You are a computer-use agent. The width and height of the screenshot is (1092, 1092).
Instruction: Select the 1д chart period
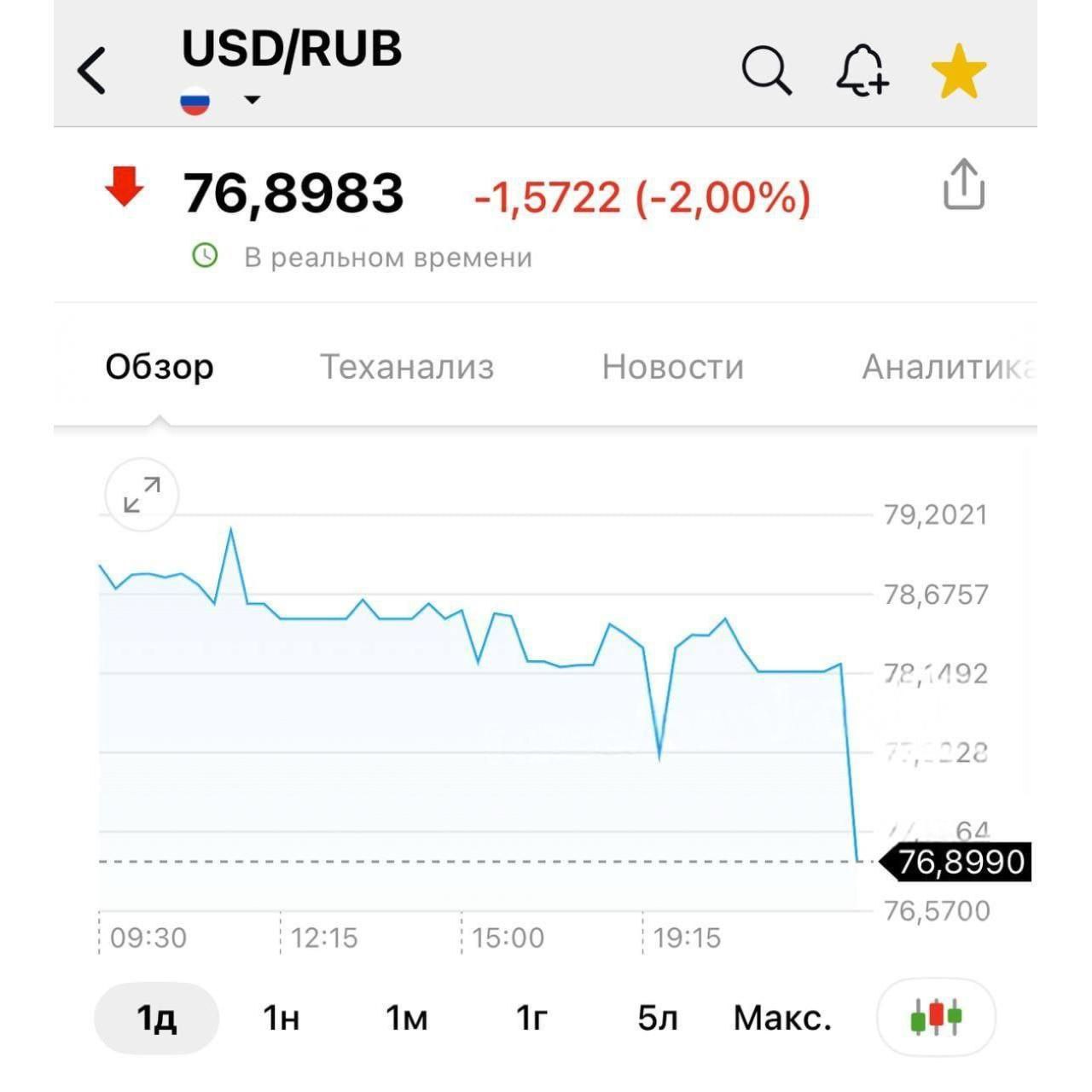click(156, 1018)
